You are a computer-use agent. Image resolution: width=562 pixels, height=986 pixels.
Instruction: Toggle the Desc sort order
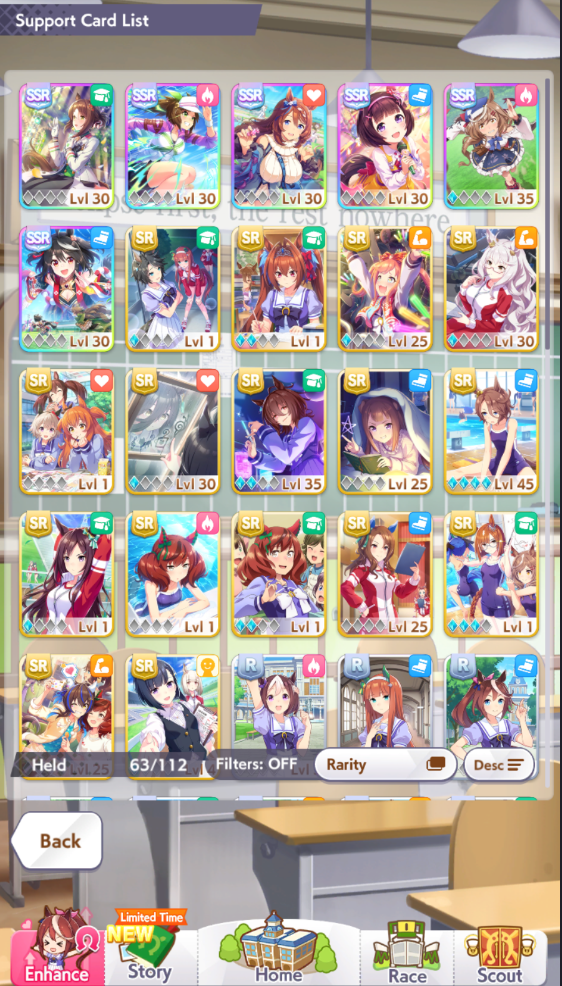(x=499, y=765)
